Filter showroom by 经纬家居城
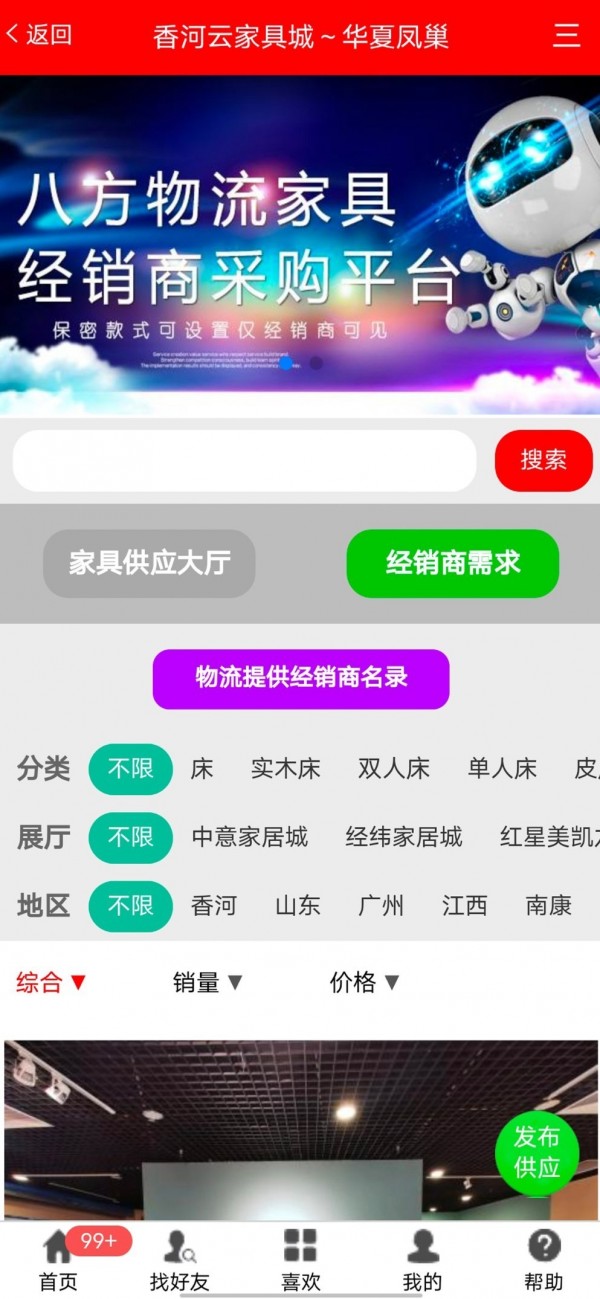The height and width of the screenshot is (1299, 600). [403, 837]
